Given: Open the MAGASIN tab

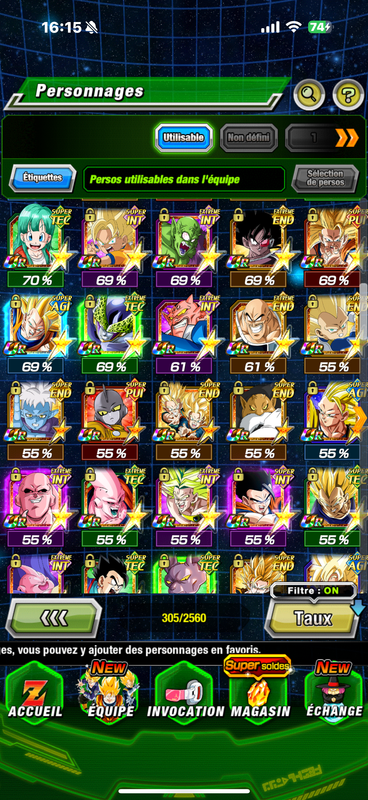Looking at the screenshot, I should coord(260,692).
